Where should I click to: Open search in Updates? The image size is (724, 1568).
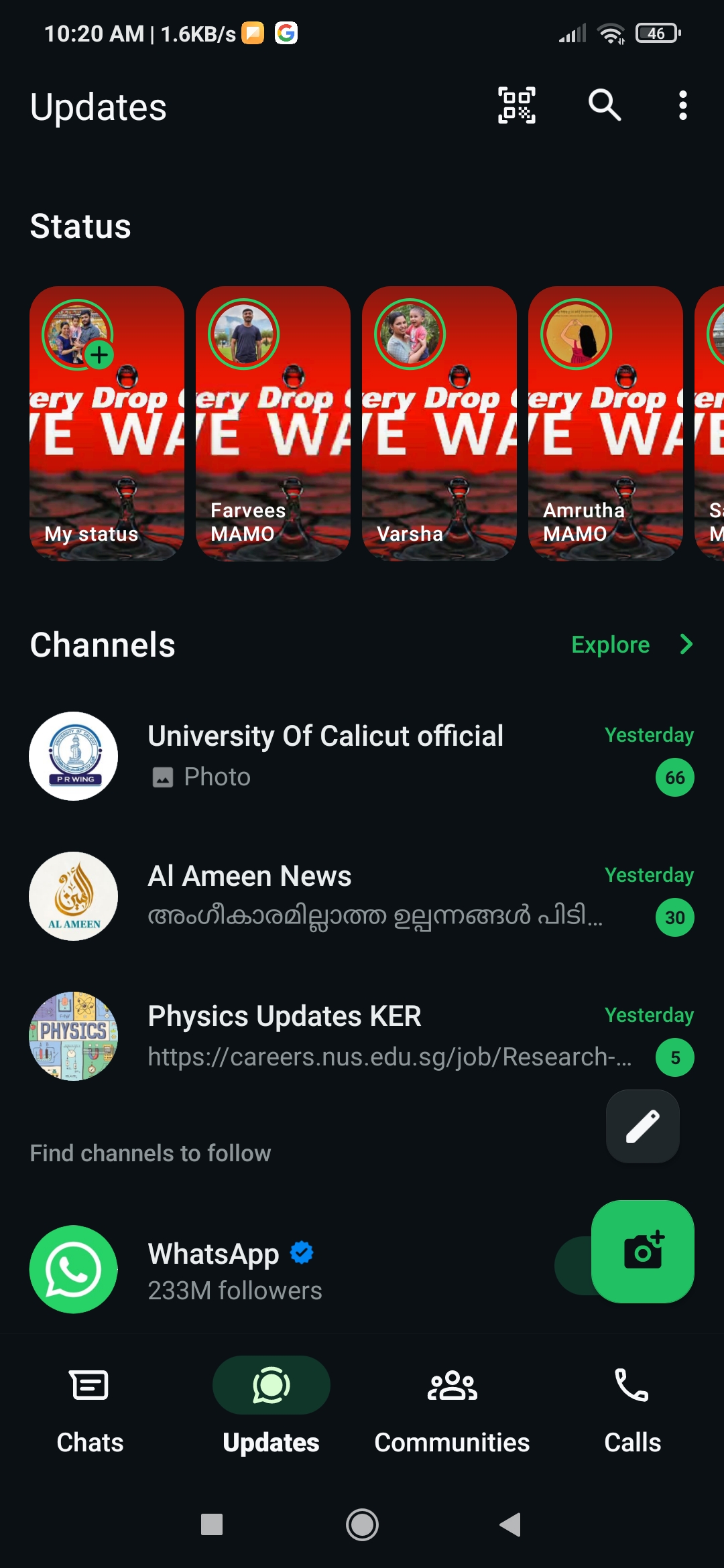(605, 106)
